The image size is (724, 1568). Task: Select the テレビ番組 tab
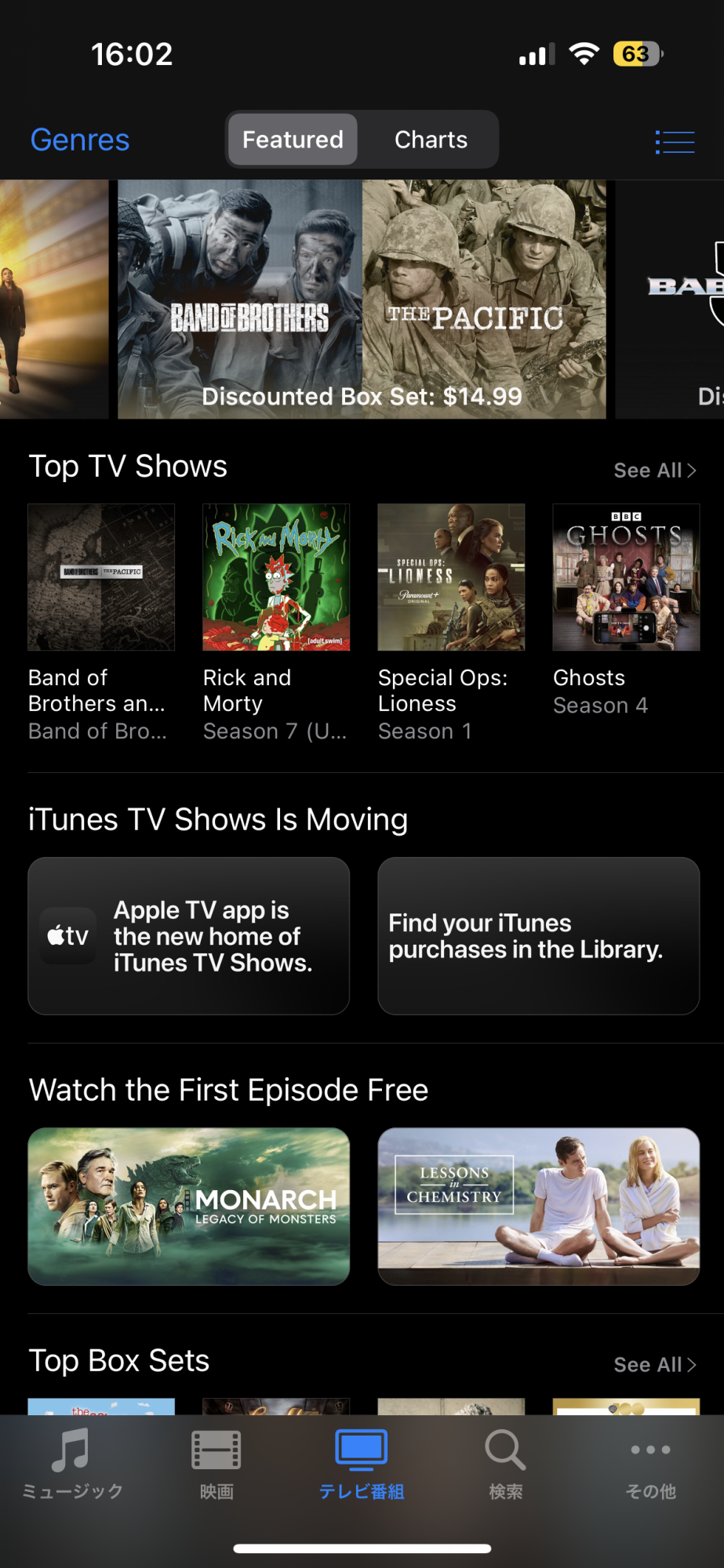click(x=362, y=1463)
